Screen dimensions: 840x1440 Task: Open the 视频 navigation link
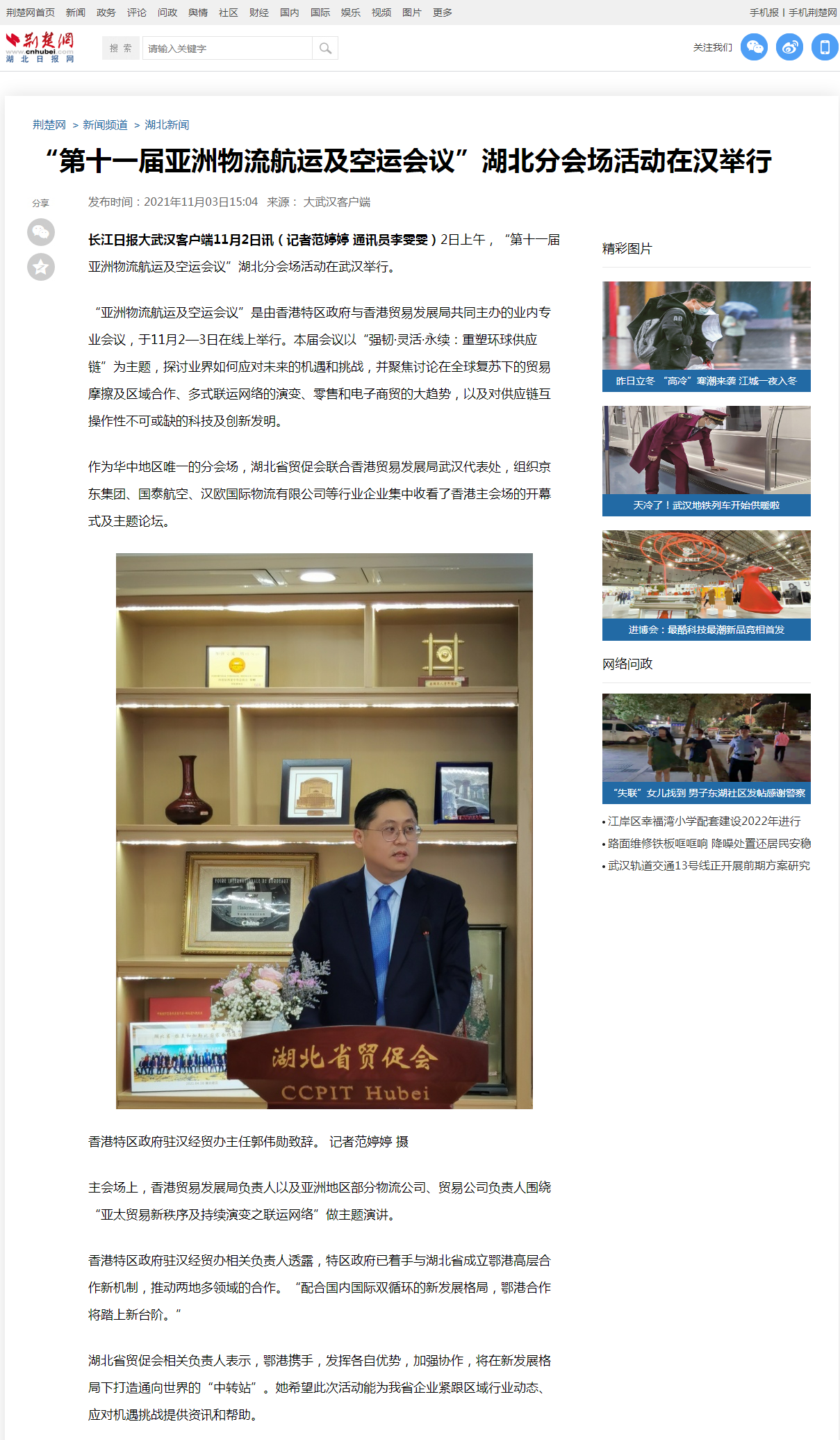click(x=381, y=13)
